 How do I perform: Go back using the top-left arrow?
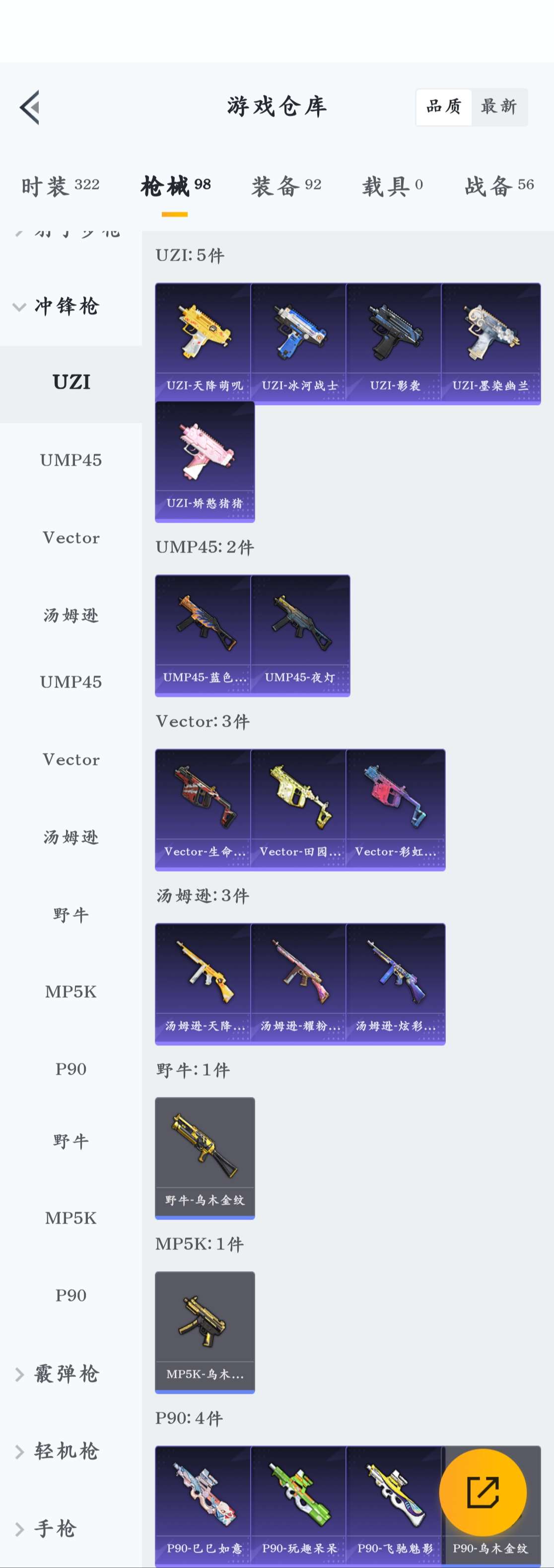(30, 107)
